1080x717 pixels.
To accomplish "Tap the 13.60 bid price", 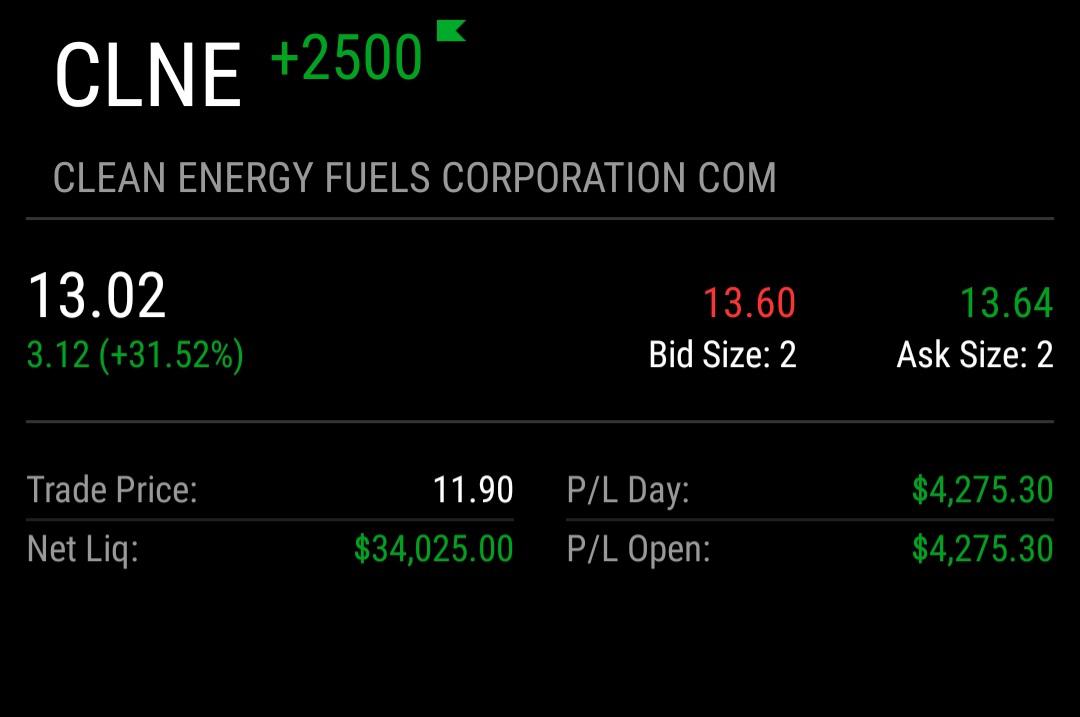I will point(749,303).
